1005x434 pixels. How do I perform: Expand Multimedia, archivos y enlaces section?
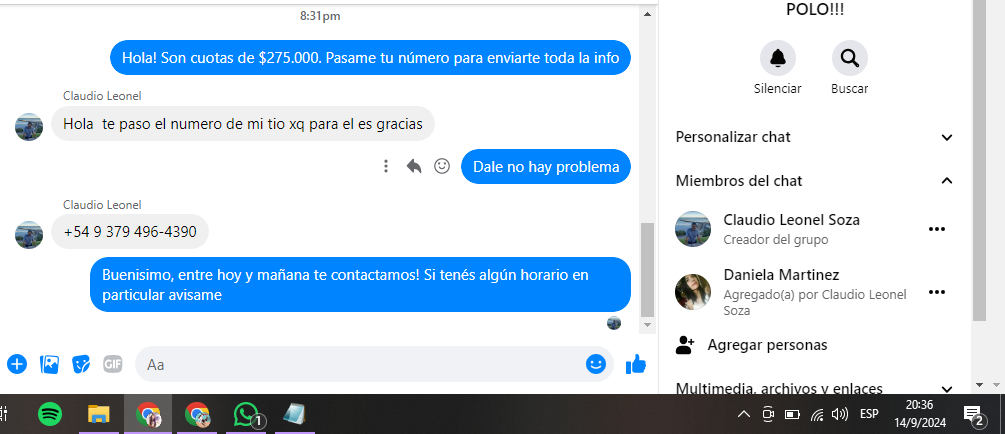pyautogui.click(x=946, y=388)
